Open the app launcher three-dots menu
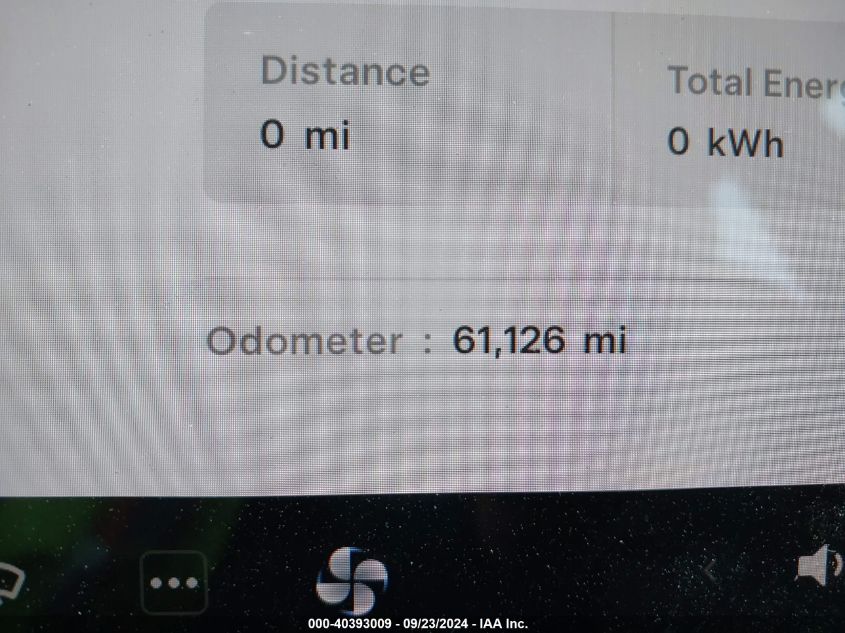The width and height of the screenshot is (845, 633). coord(174,582)
